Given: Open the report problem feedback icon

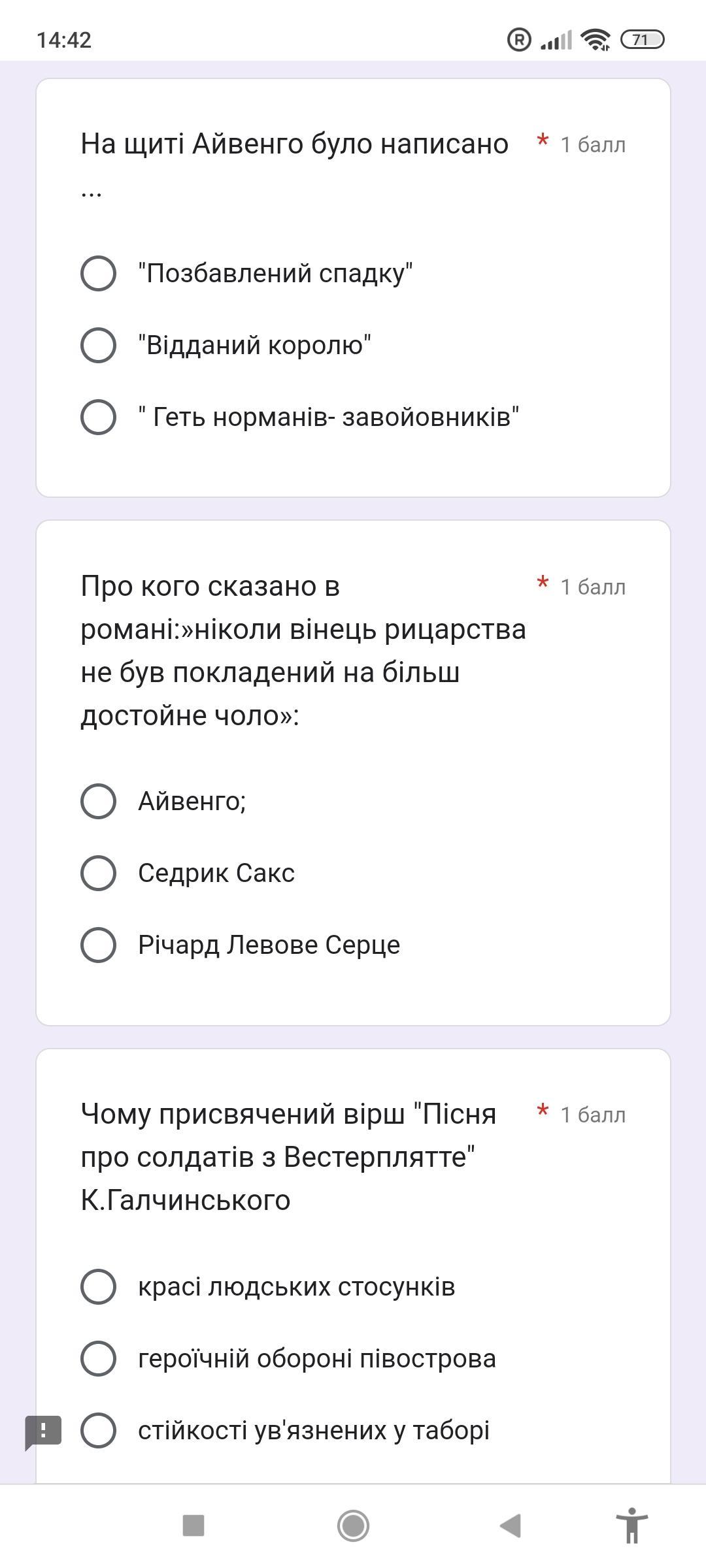Looking at the screenshot, I should click(43, 1431).
